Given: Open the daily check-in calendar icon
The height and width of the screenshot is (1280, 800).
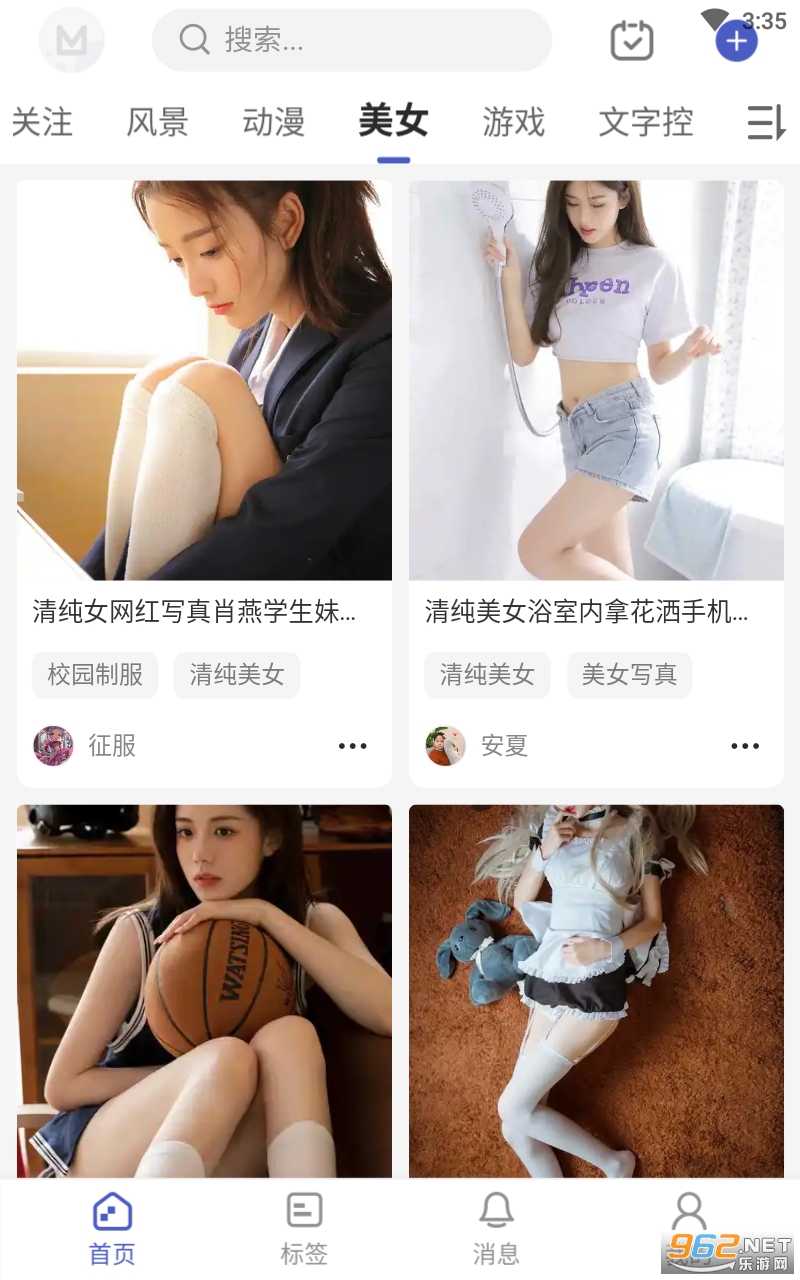Looking at the screenshot, I should tap(632, 40).
